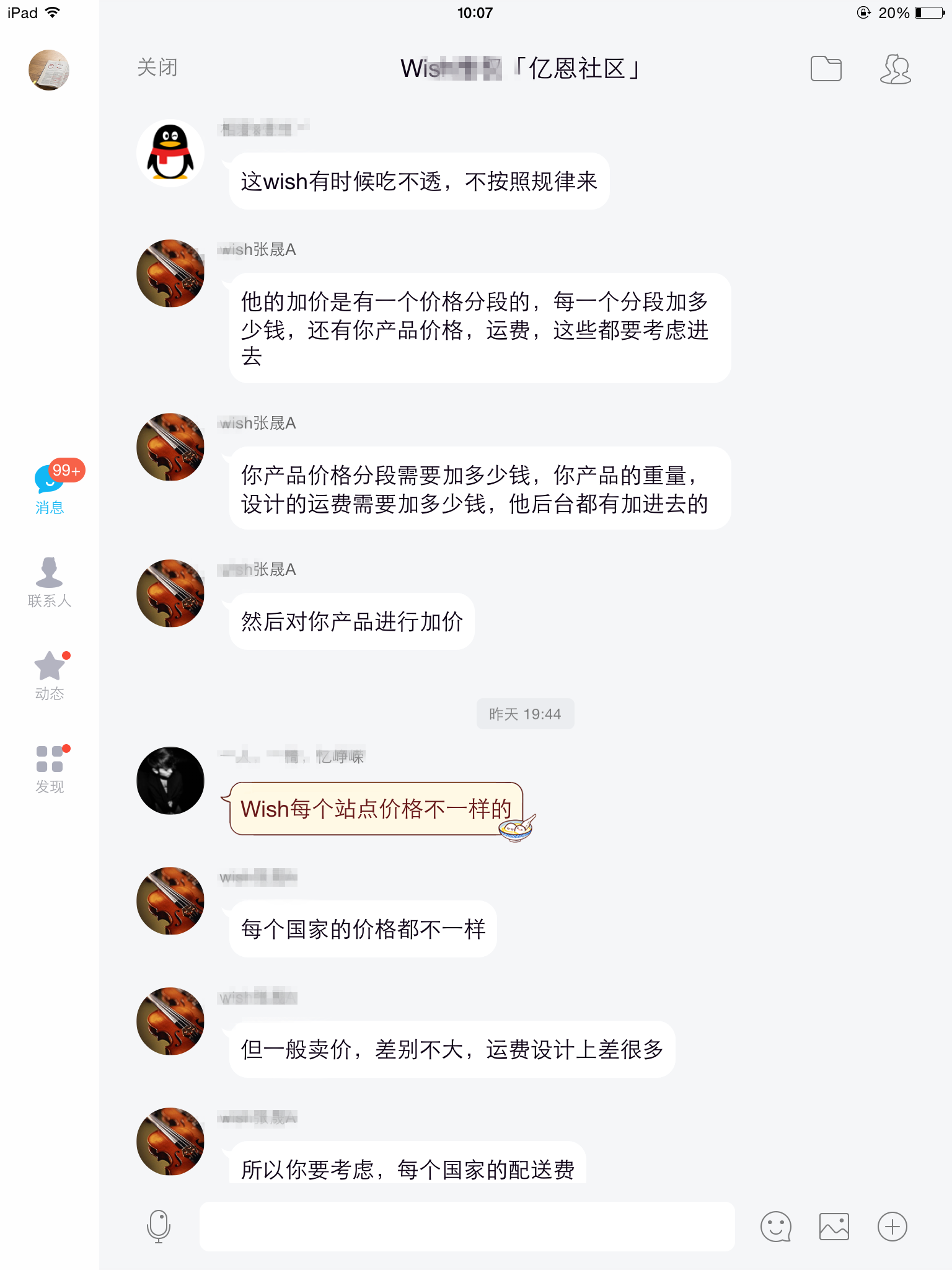The image size is (952, 1270).
Task: Open the plus attachments menu
Action: [x=892, y=1226]
